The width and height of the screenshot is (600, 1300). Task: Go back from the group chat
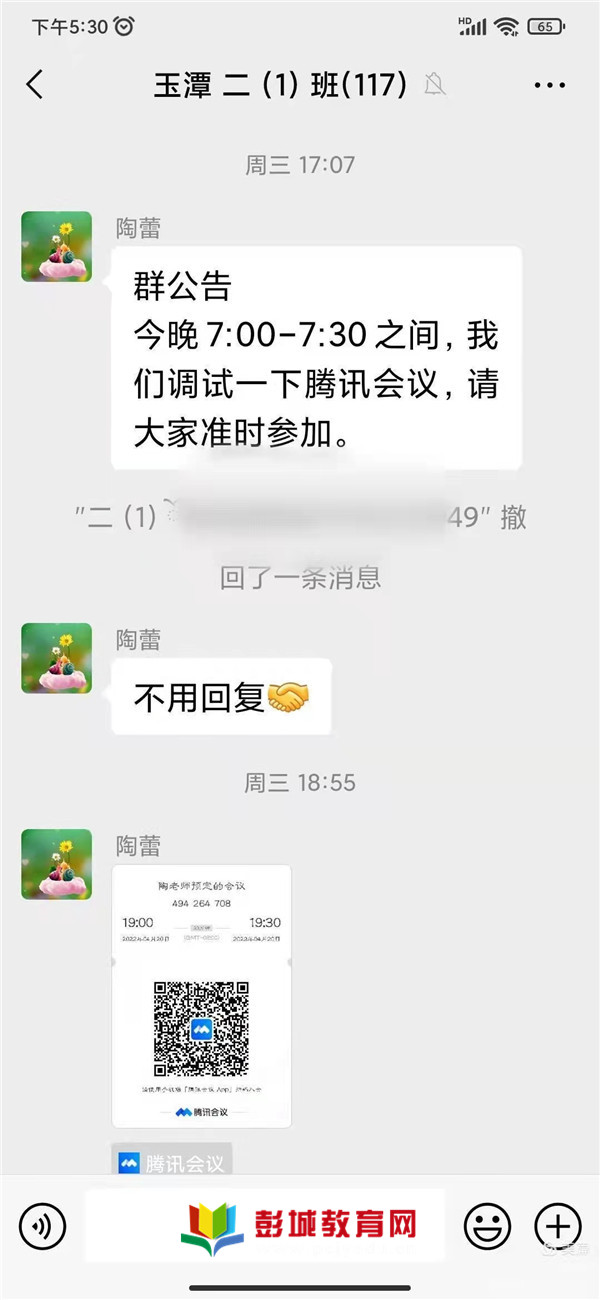35,85
